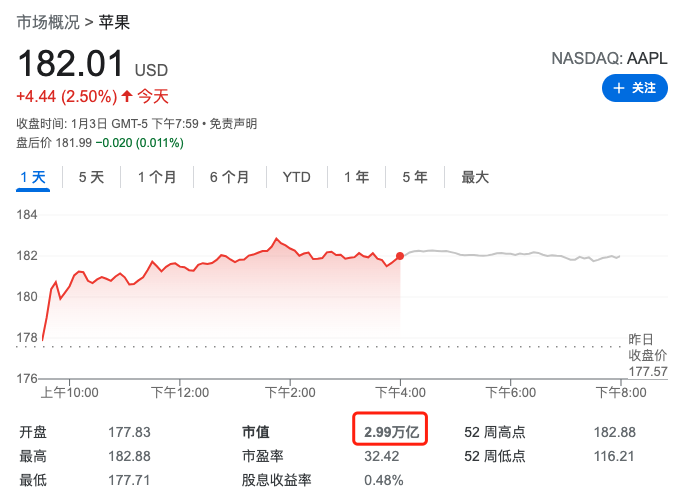
Task: Open the 市场概况 breadcrumb link
Action: click(48, 22)
